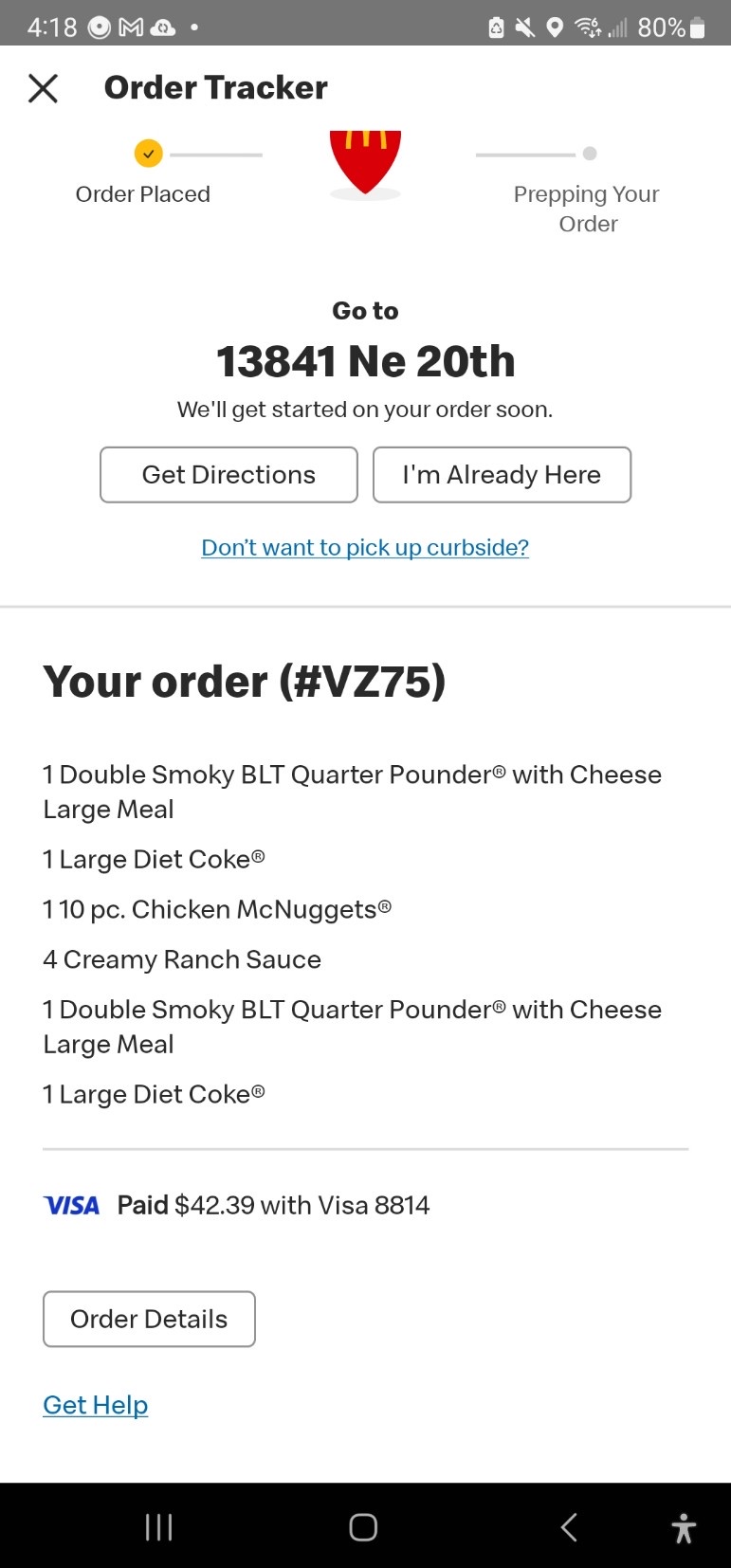Open the accessibility shortcut in navigation bar
731x1568 pixels.
pos(684,1528)
